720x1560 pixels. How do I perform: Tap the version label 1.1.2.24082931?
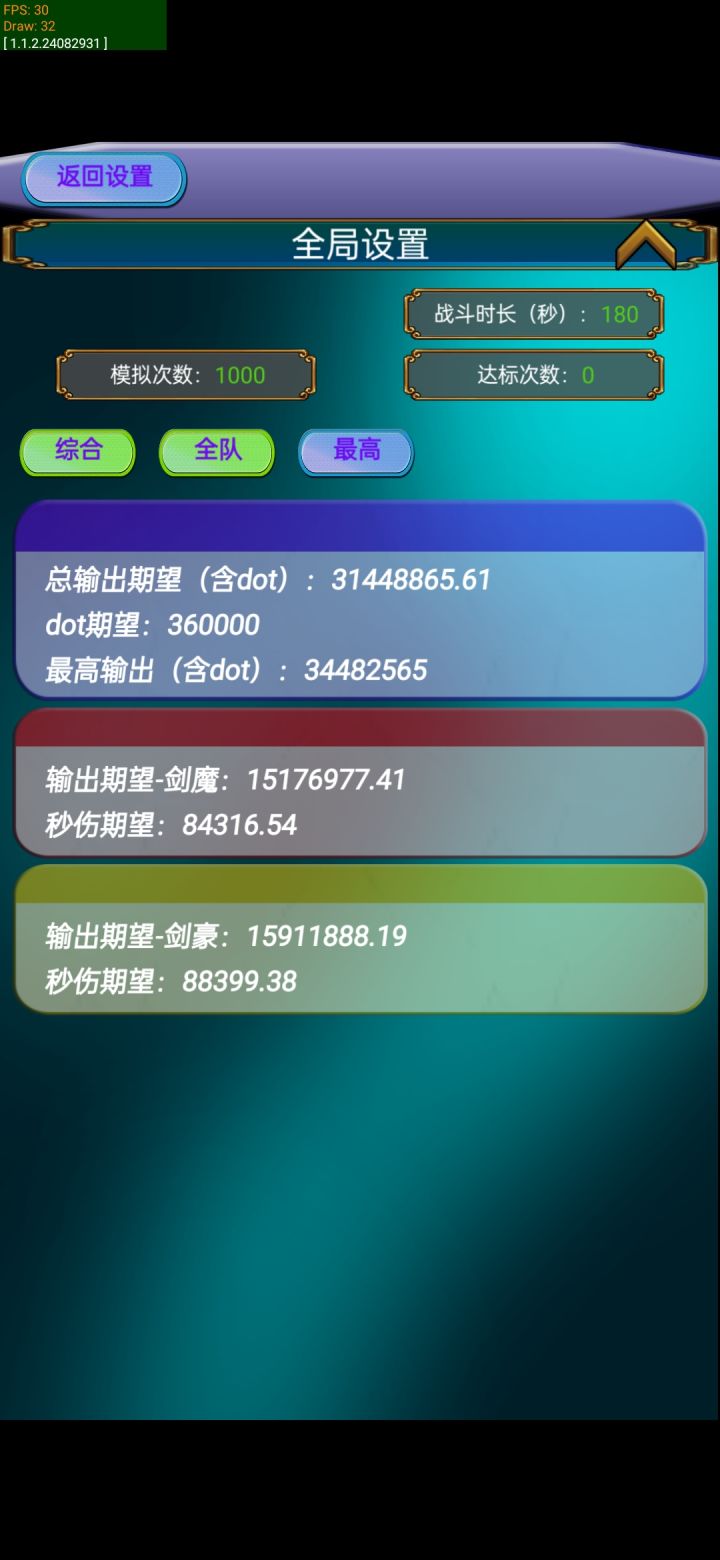tap(56, 43)
